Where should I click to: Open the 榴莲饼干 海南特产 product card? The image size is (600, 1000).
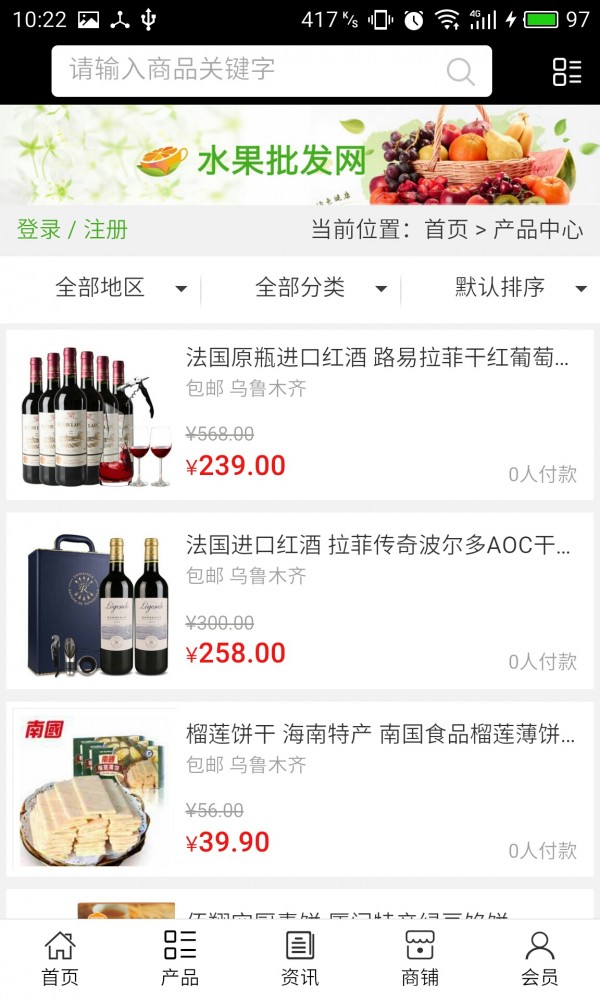[x=300, y=790]
